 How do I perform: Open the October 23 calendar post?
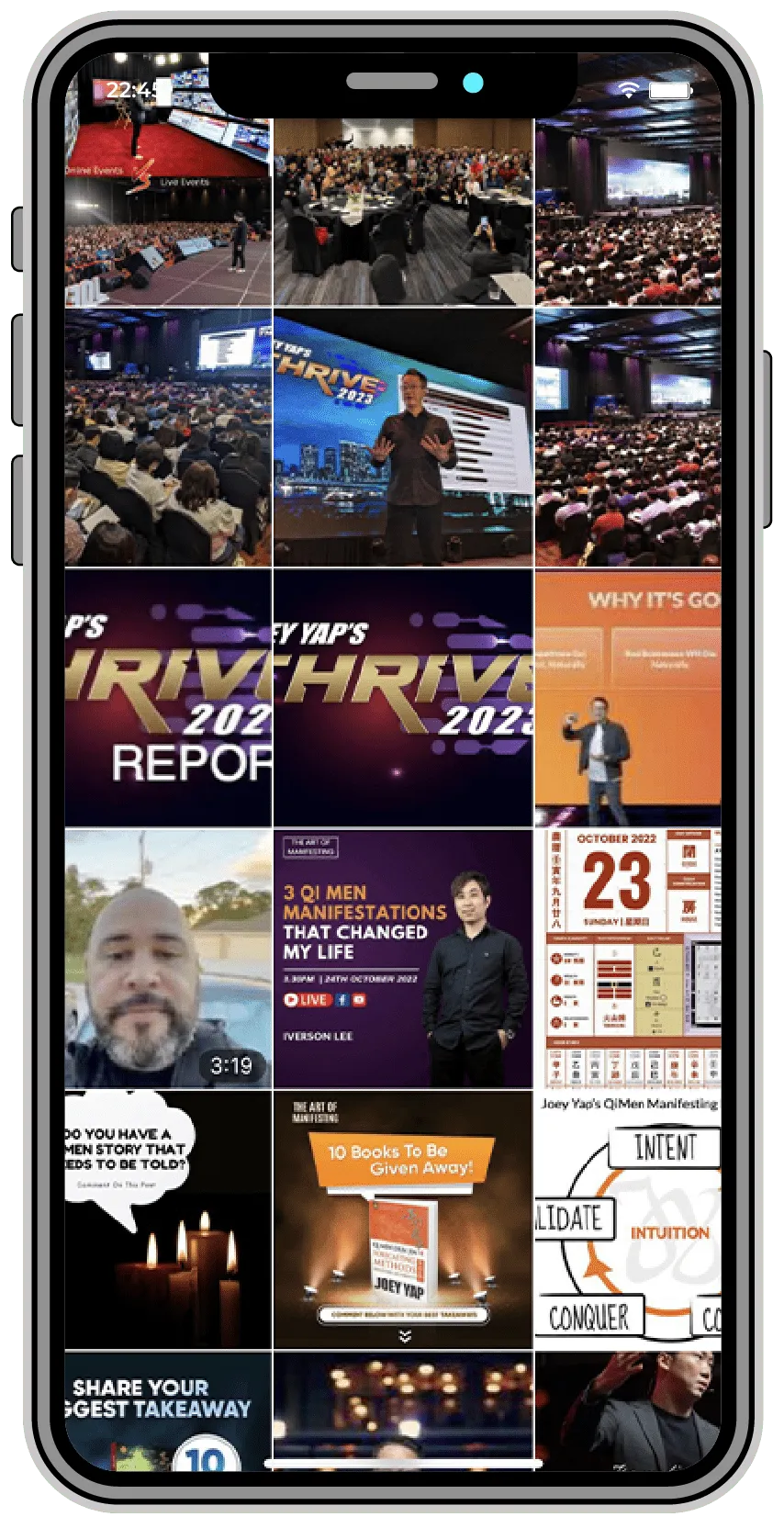628,959
